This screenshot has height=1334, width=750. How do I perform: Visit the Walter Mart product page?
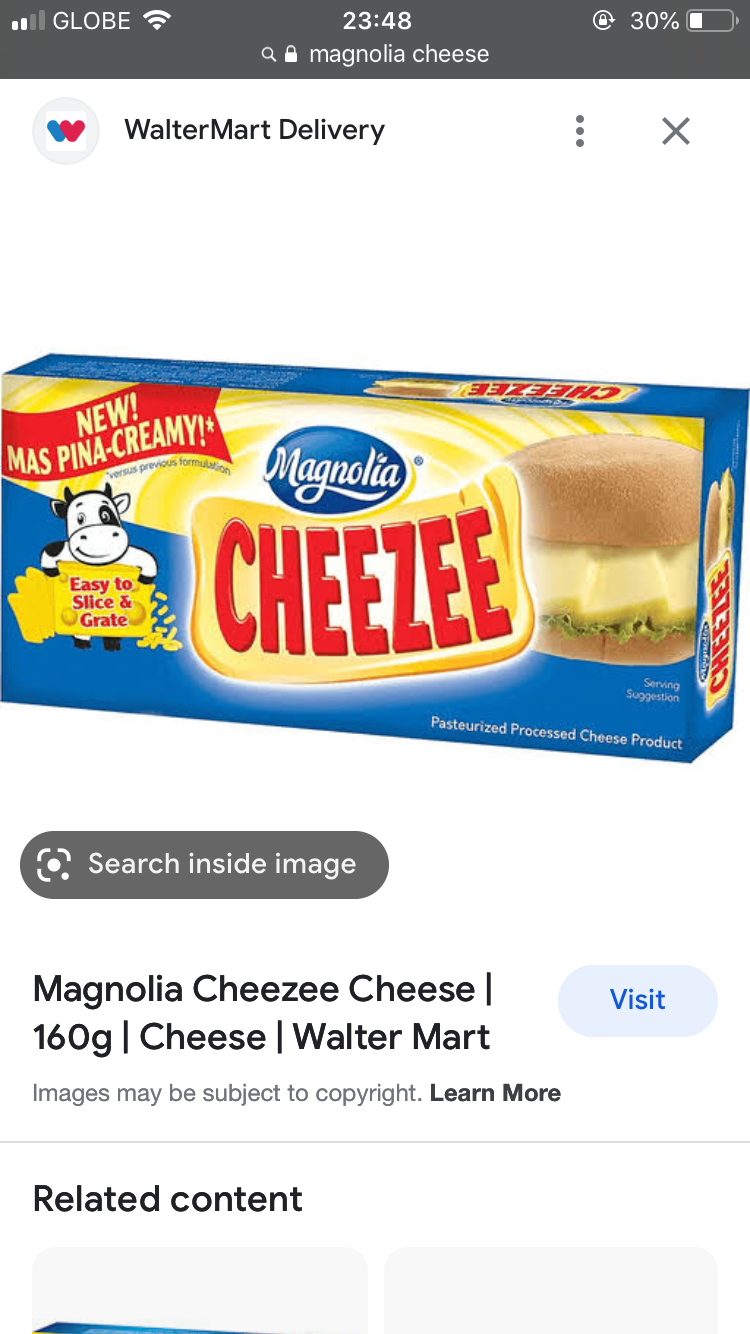tap(638, 1000)
